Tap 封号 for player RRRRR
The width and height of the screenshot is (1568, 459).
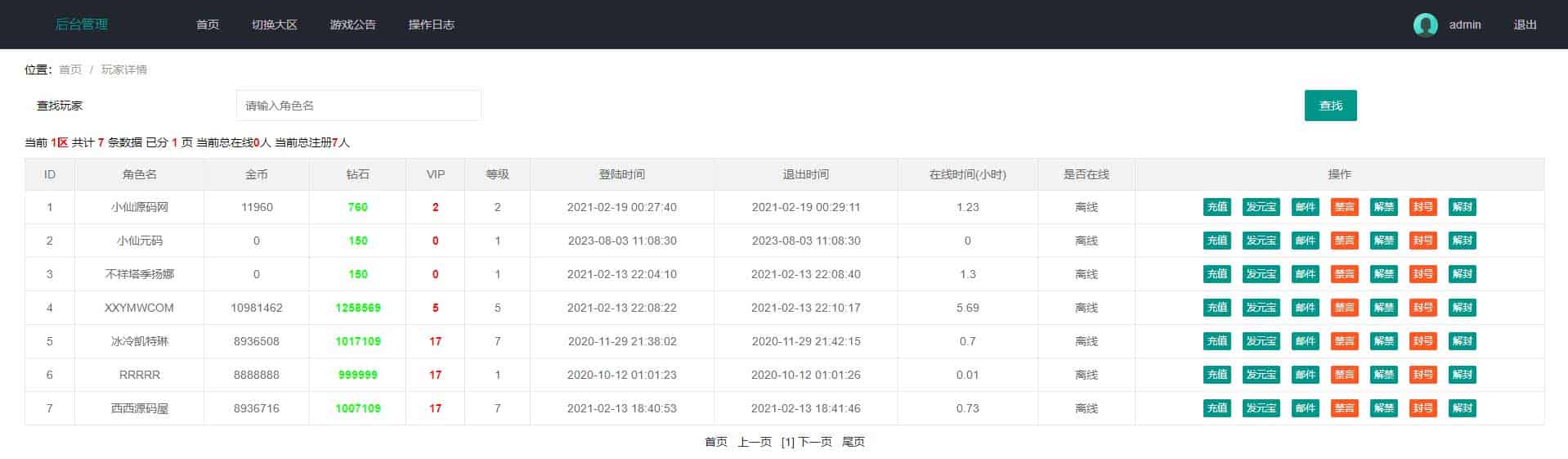1422,375
